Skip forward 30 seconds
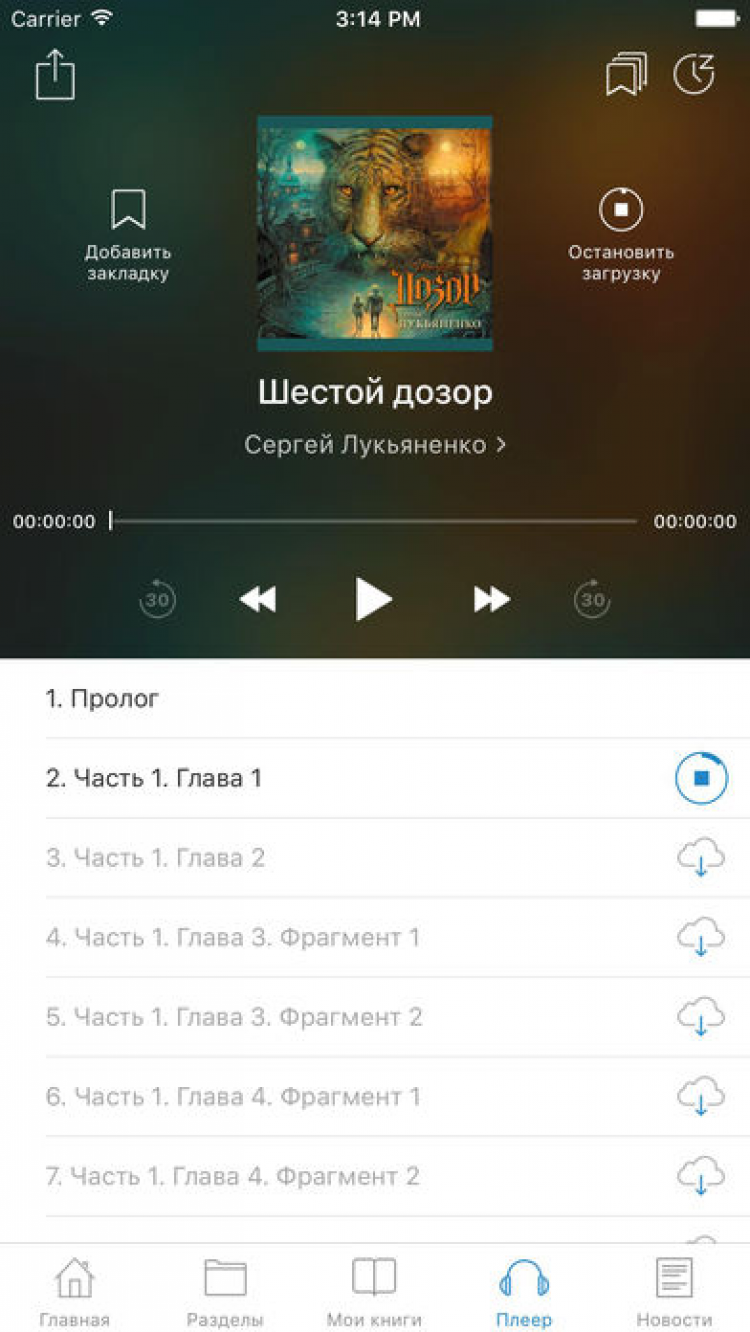The width and height of the screenshot is (750, 1332). pos(592,599)
